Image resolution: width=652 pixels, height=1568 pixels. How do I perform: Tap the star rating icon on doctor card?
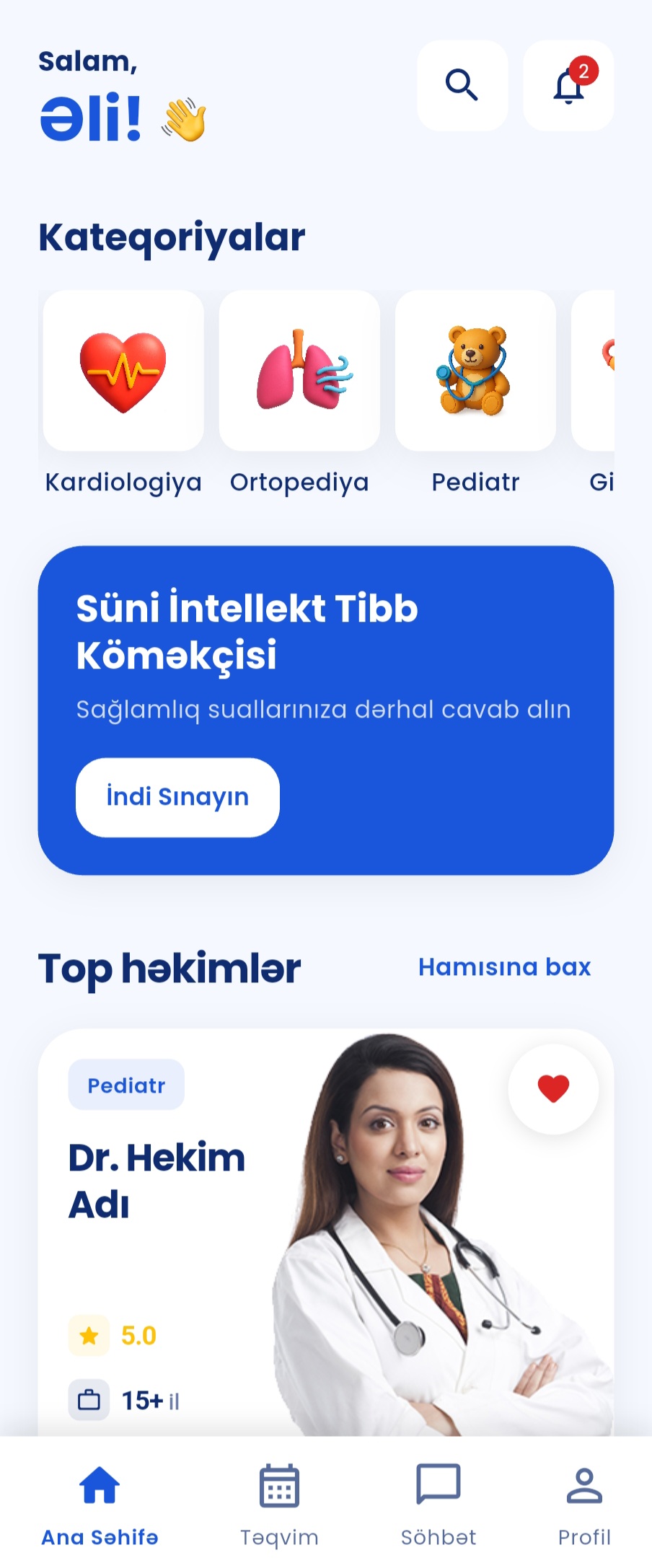point(89,1335)
